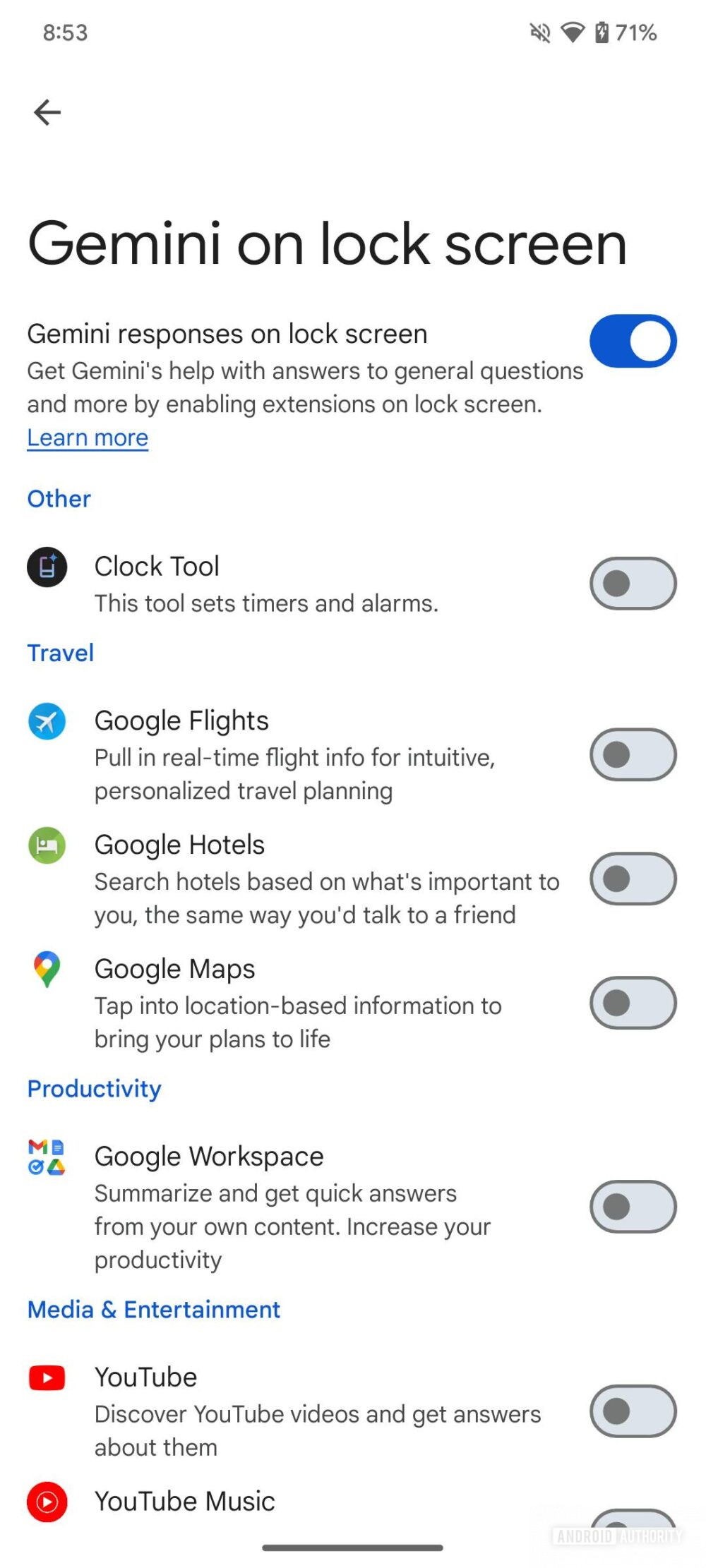The height and width of the screenshot is (1568, 706).
Task: Disable Gemini responses on lock screen
Action: tap(633, 341)
